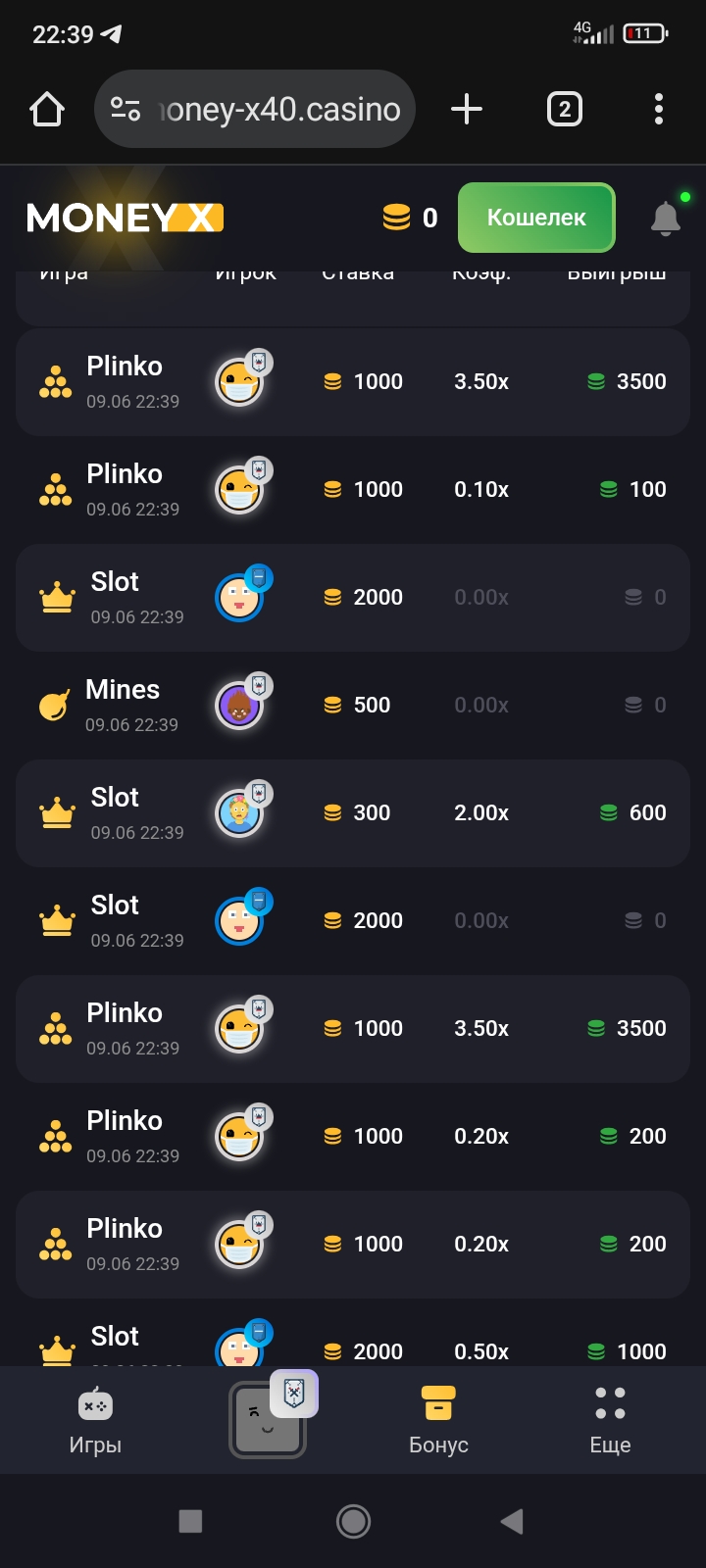Open the Еще menu tab
706x1568 pixels.
coord(610,1420)
